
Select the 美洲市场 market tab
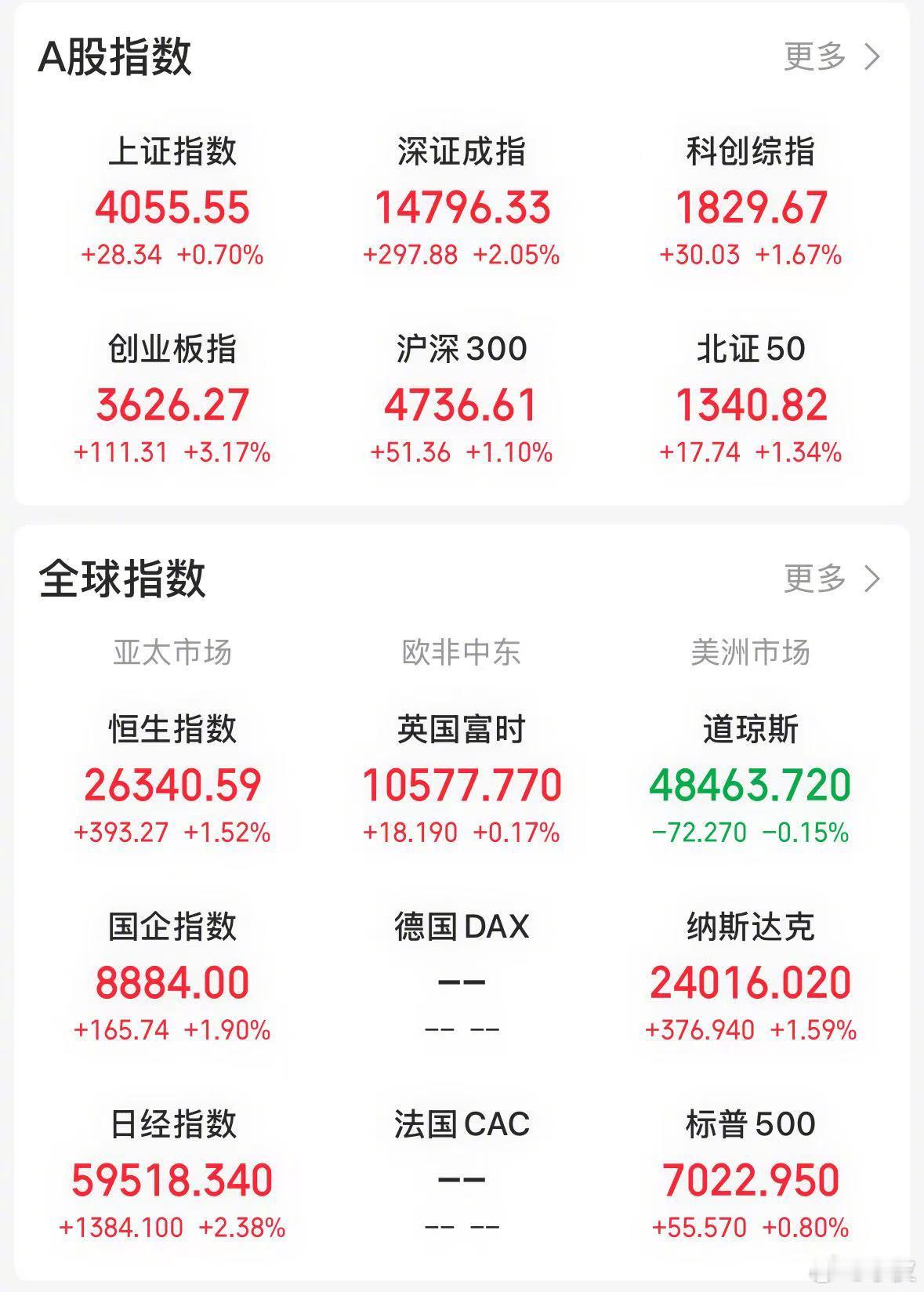[x=750, y=651]
